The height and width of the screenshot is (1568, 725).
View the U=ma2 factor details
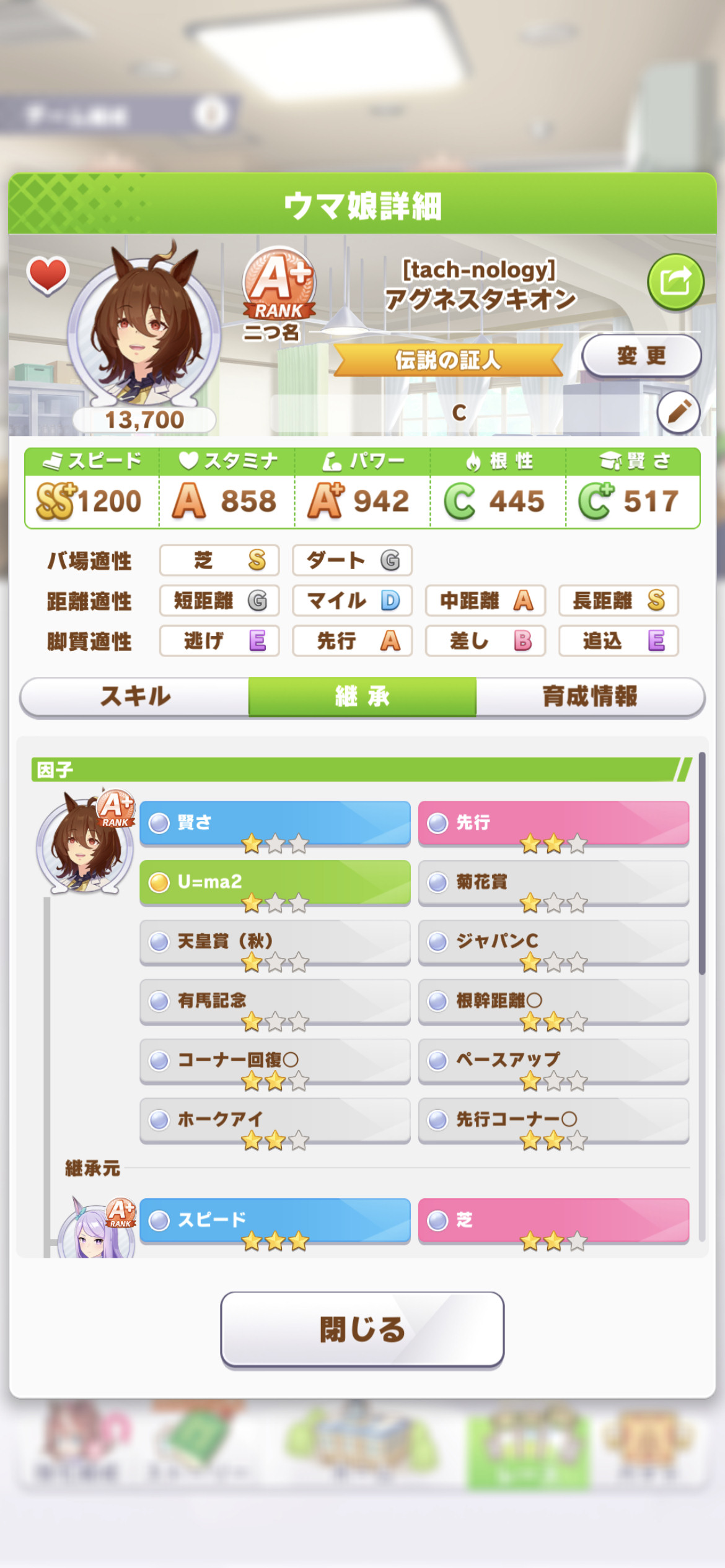tap(275, 882)
